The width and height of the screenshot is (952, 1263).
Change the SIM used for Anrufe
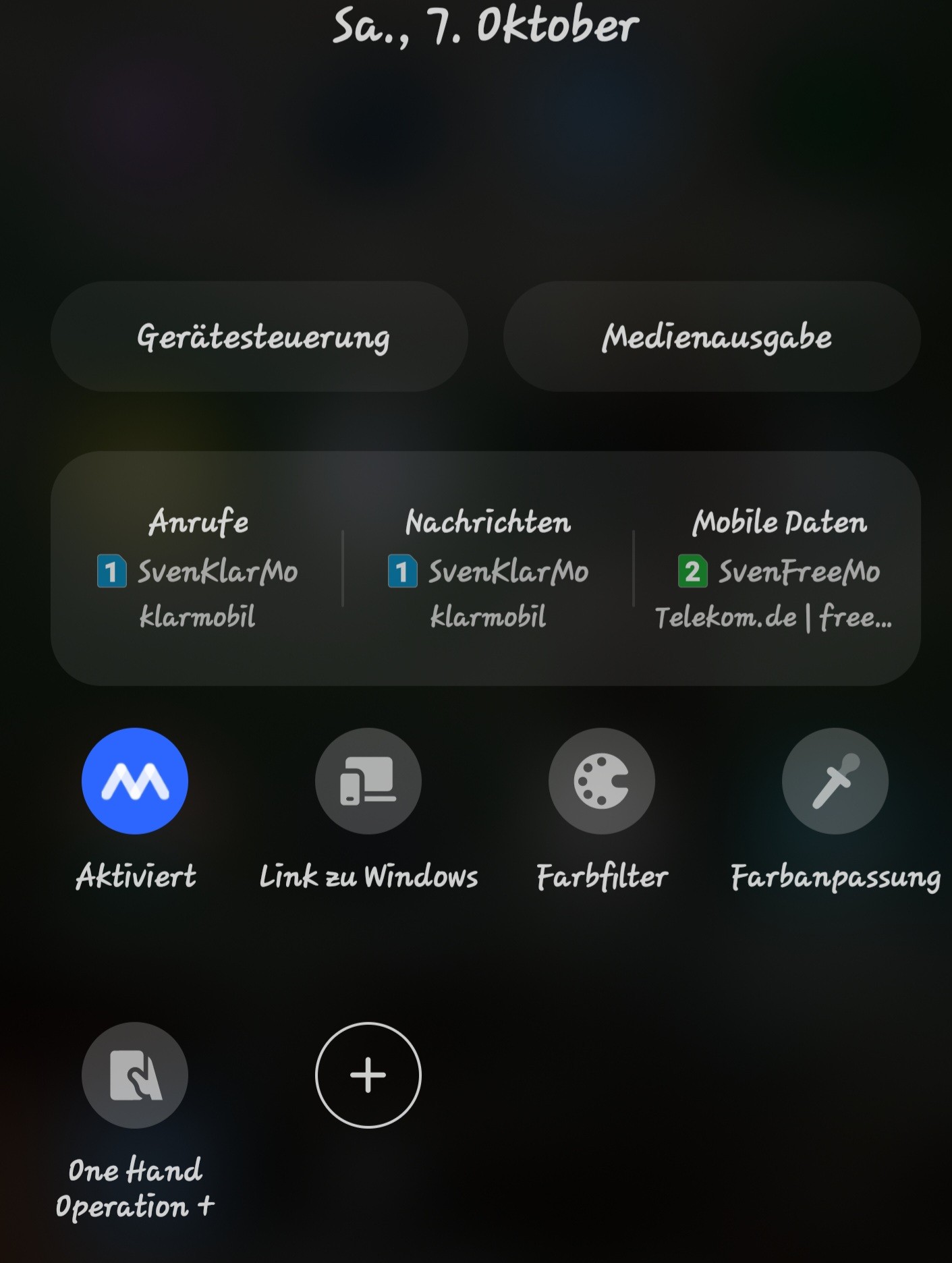click(198, 569)
